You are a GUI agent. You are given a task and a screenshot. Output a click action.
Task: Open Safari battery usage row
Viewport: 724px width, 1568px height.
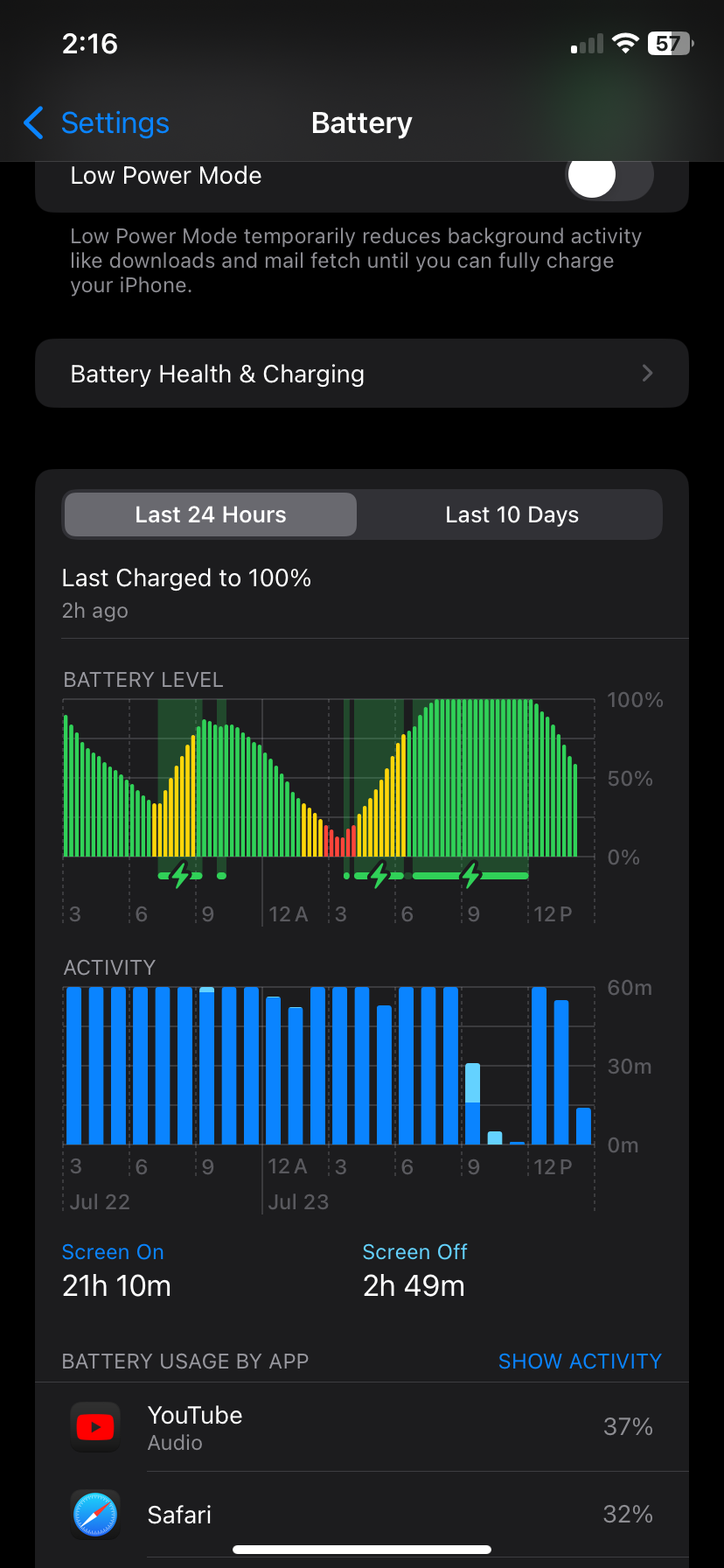point(362,1515)
